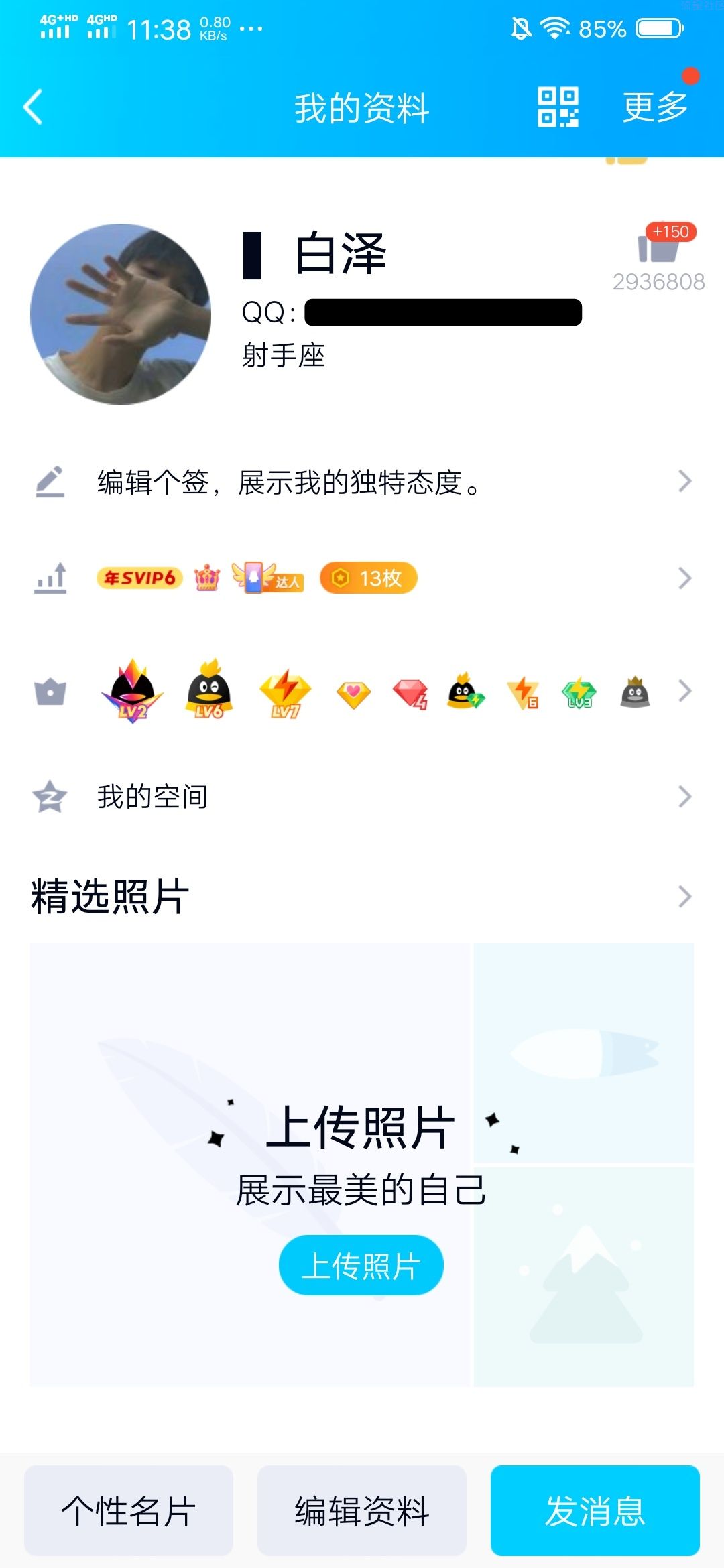Select 编辑资料 to edit profile
The width and height of the screenshot is (724, 1568).
pos(362,1510)
